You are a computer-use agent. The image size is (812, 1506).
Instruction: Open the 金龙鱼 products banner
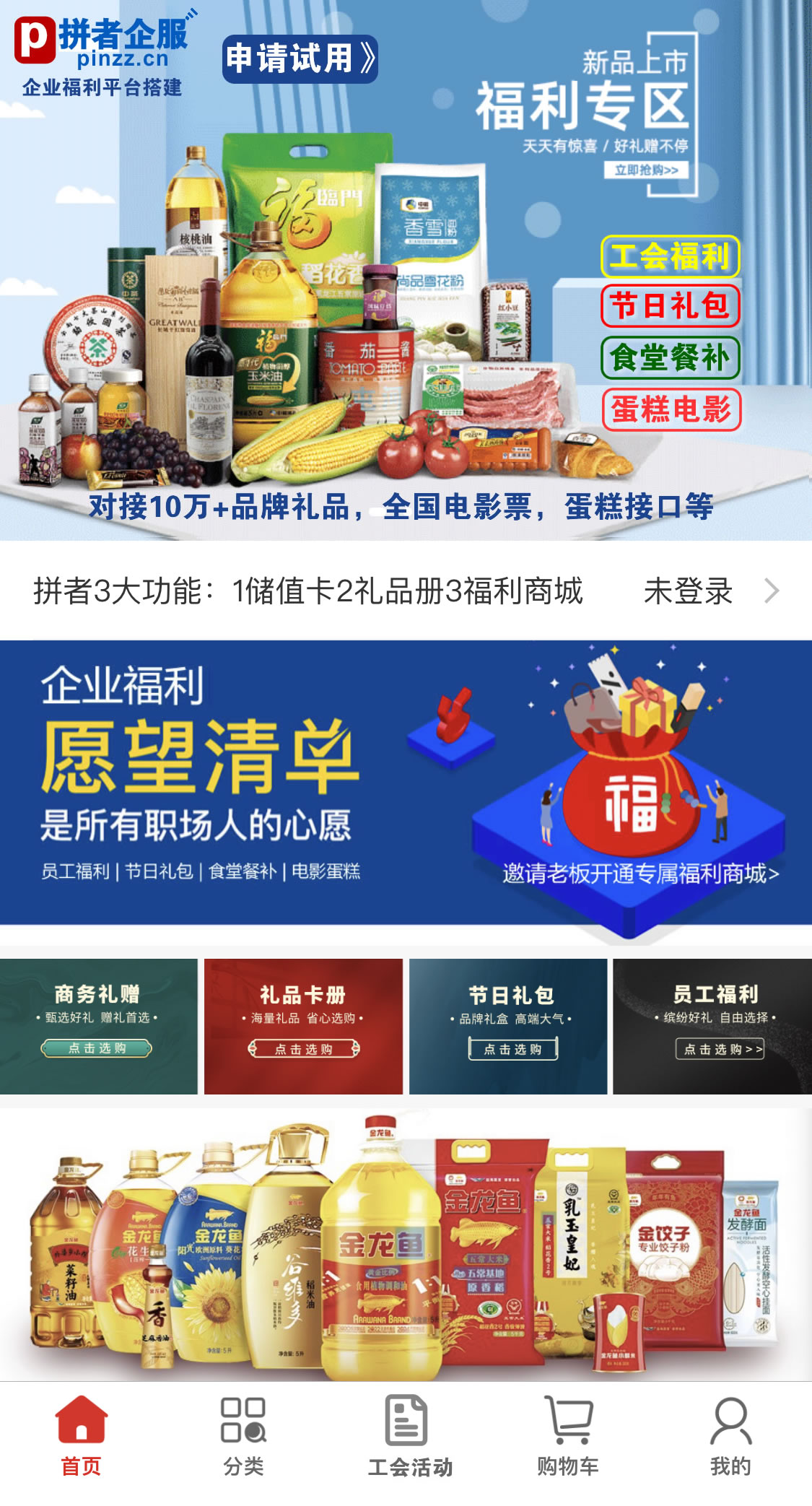coord(406,1245)
